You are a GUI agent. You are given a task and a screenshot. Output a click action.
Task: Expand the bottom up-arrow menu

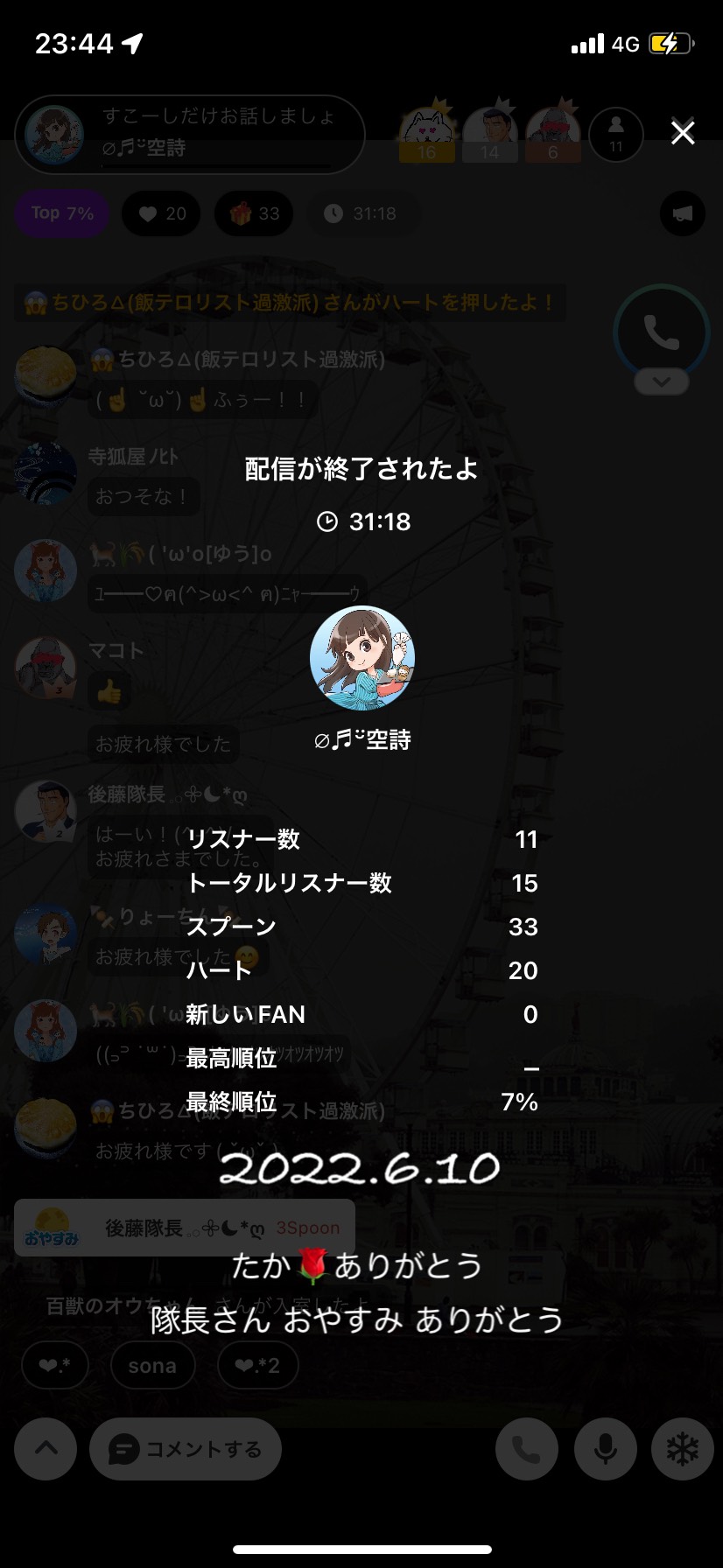pos(46,1449)
